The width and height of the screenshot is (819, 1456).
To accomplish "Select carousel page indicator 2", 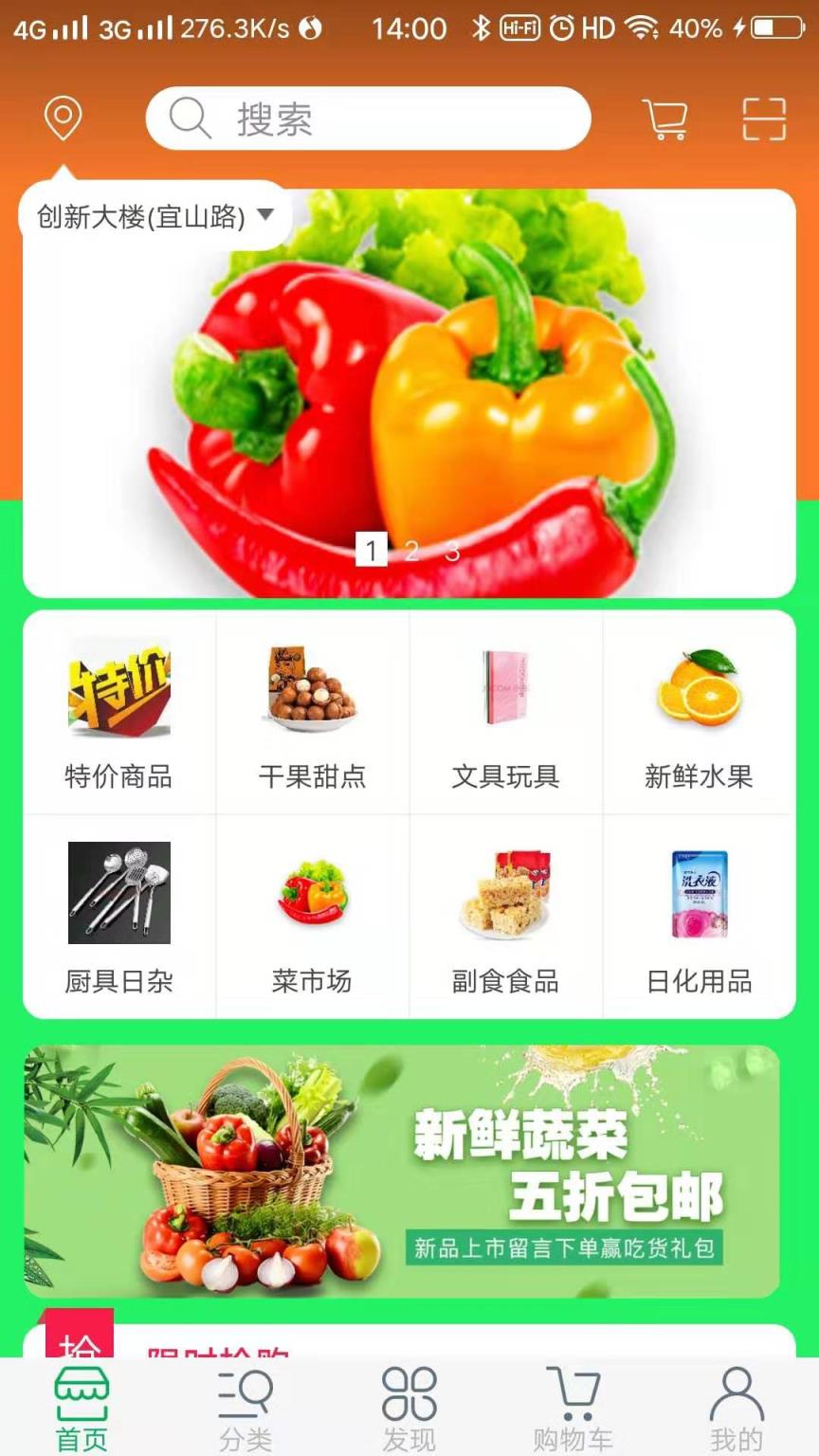I will pyautogui.click(x=412, y=550).
